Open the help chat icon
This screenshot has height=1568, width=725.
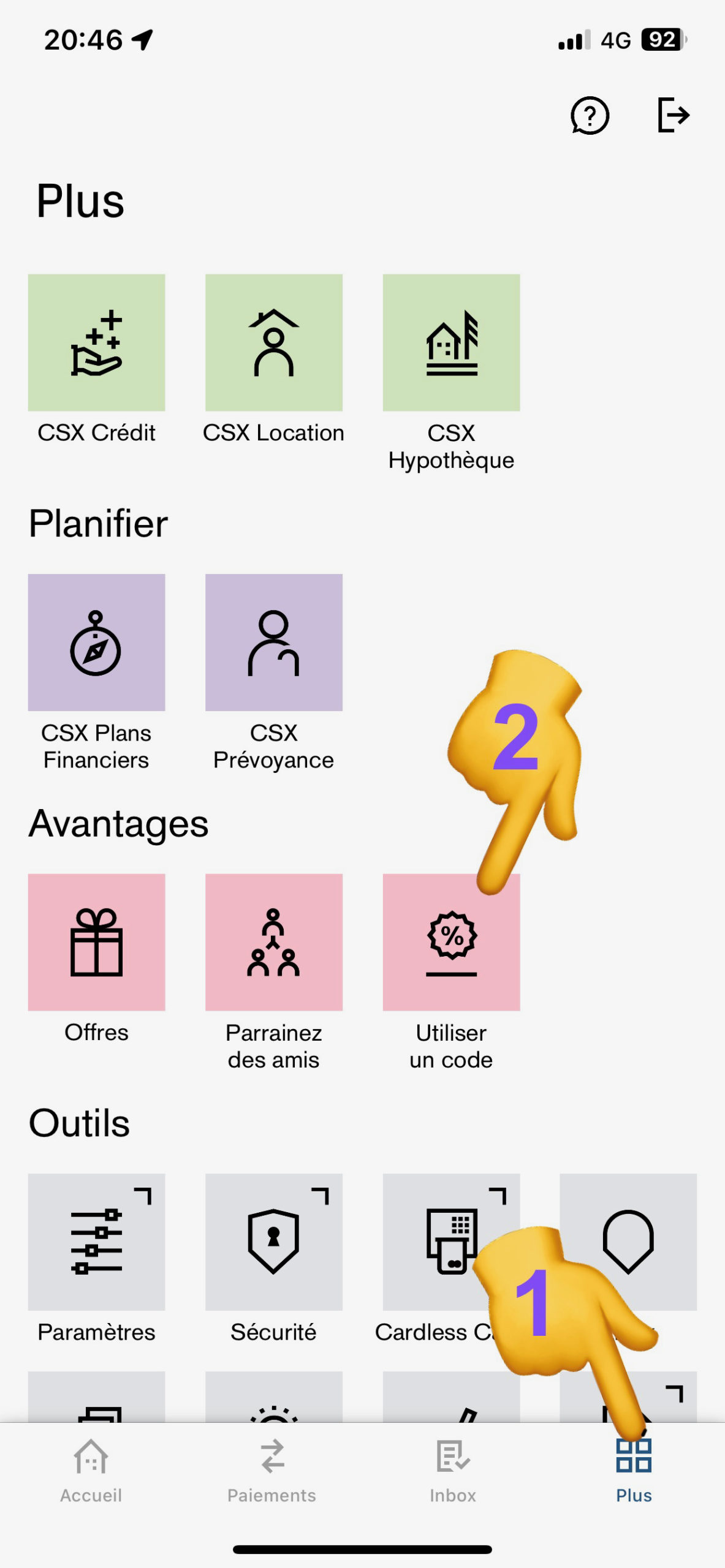[x=589, y=115]
